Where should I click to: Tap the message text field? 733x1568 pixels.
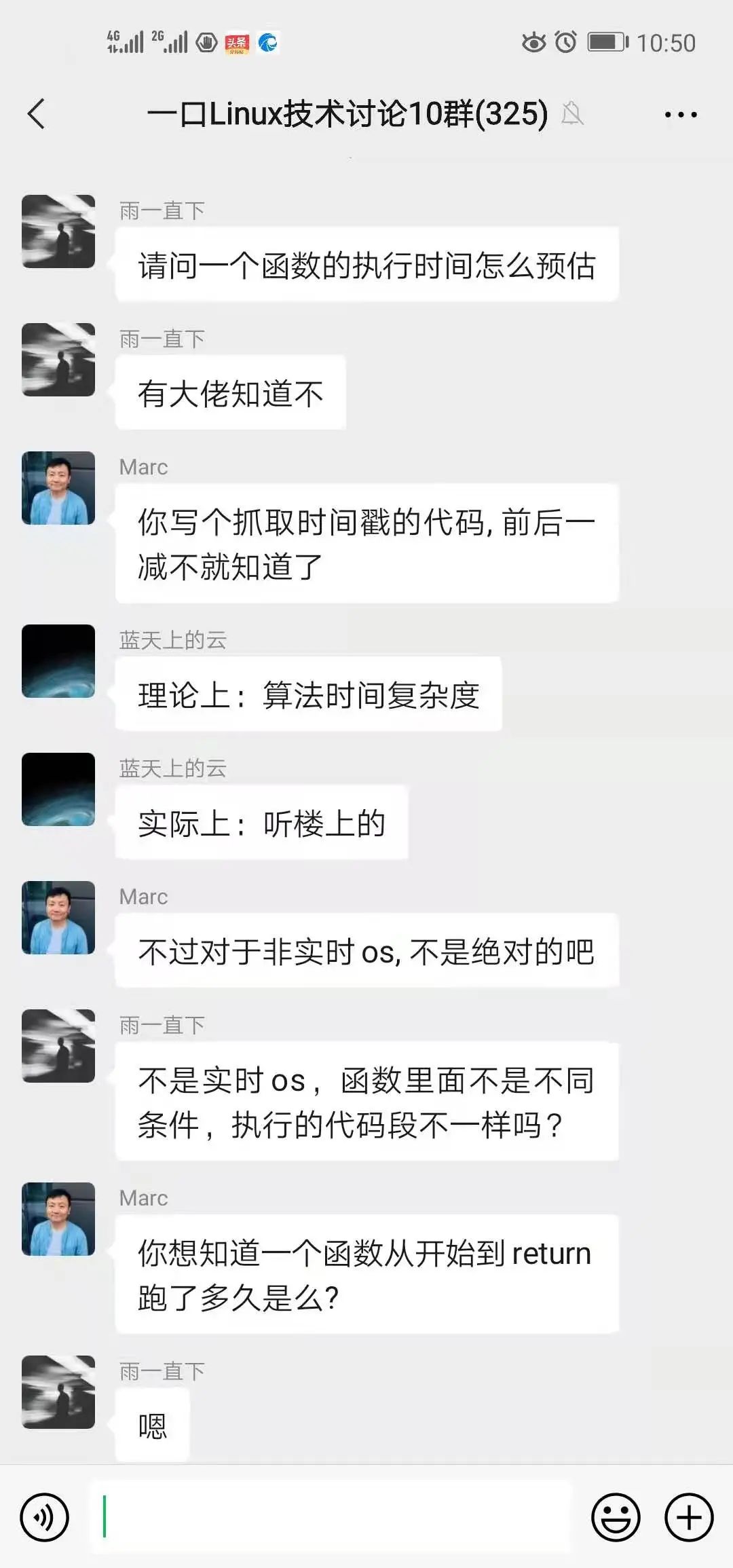click(x=333, y=1517)
